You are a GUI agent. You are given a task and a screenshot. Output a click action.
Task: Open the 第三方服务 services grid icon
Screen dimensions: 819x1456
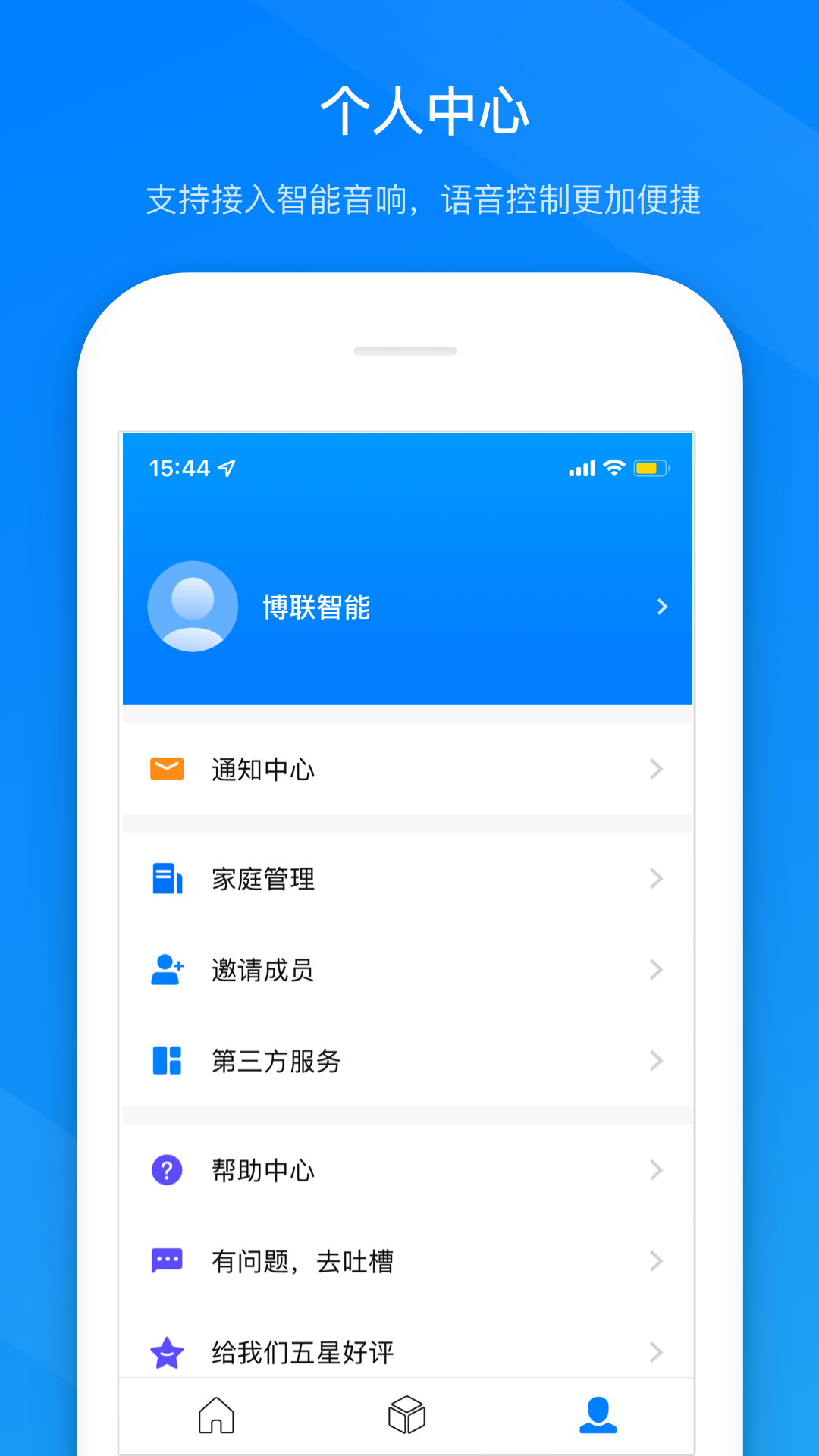[167, 1061]
